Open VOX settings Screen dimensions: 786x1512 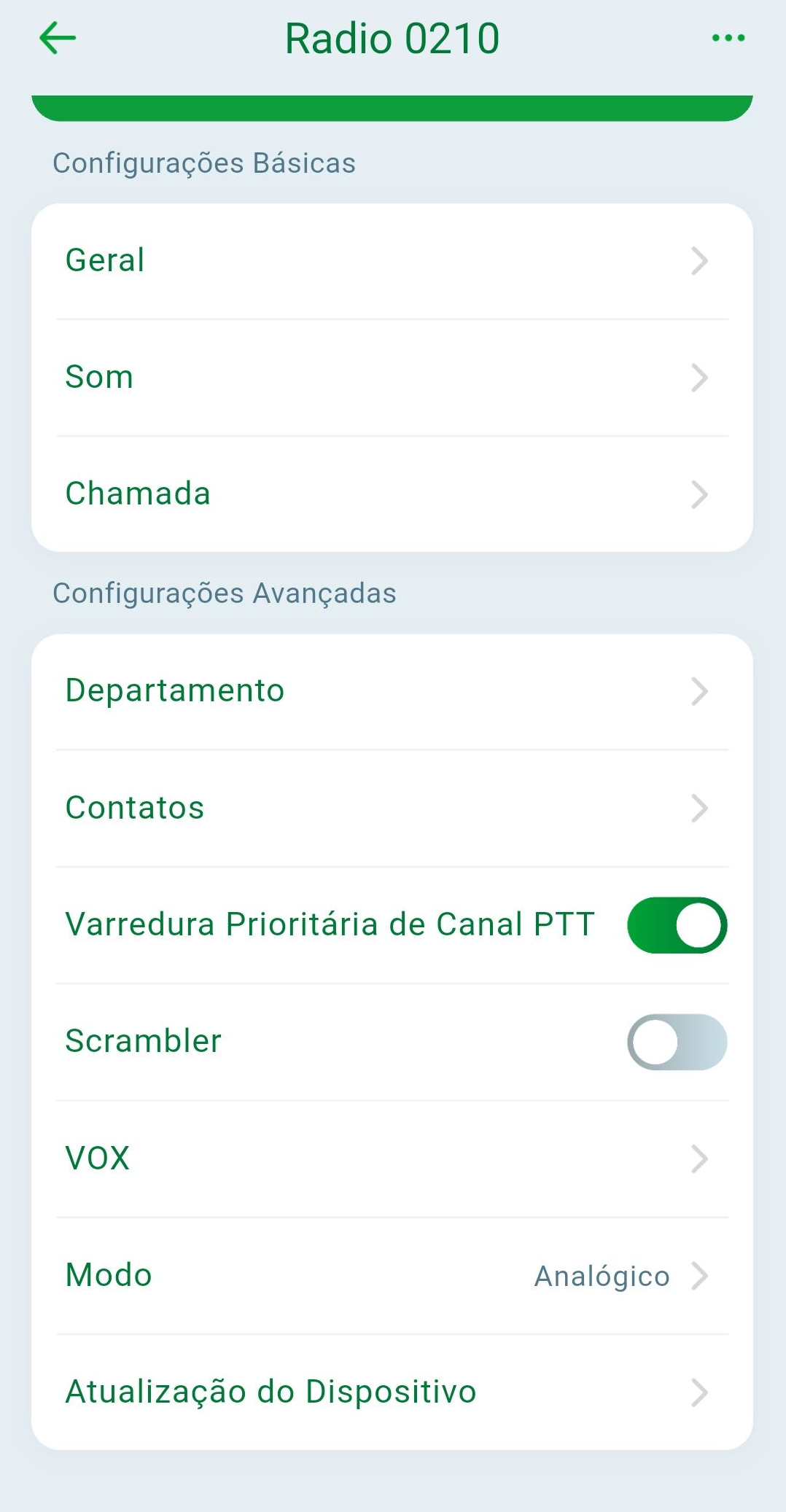coord(392,1158)
